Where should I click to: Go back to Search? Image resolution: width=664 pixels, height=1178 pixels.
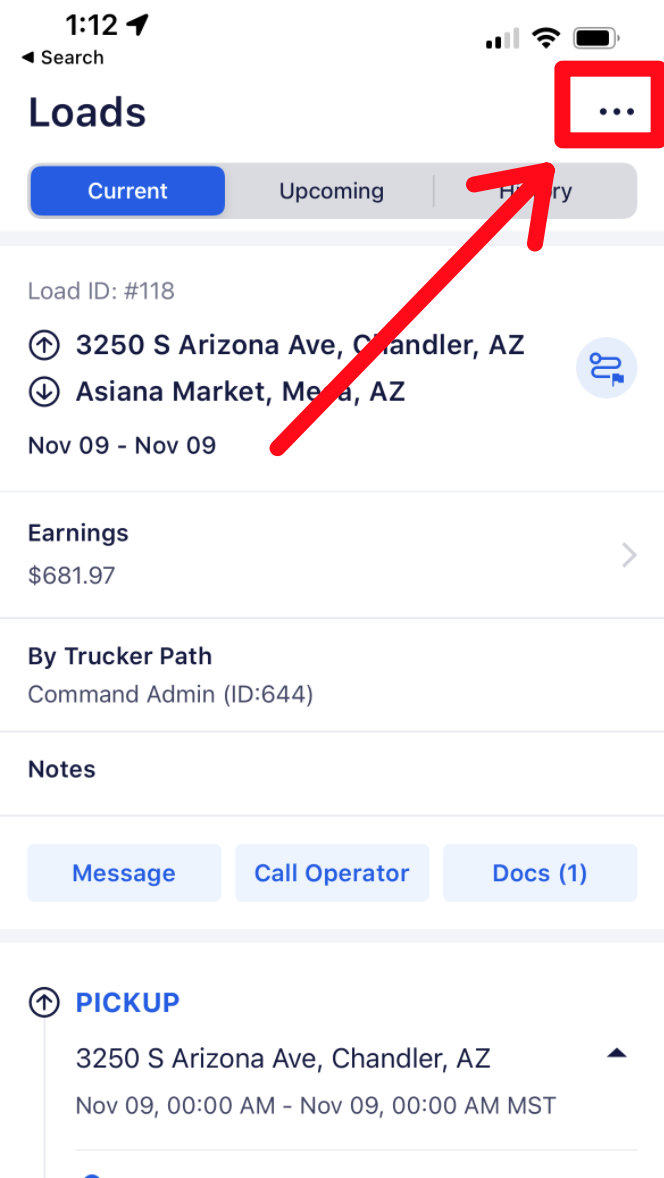coord(63,57)
